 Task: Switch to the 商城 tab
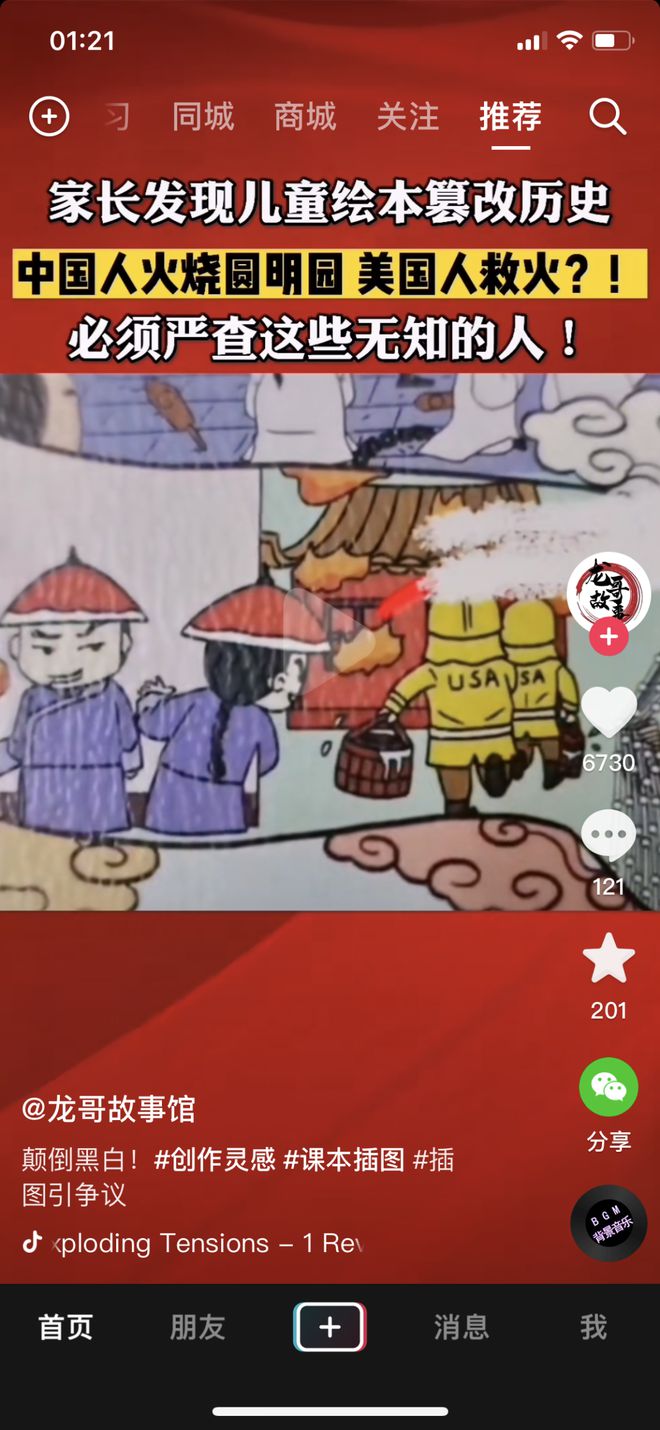pyautogui.click(x=305, y=117)
